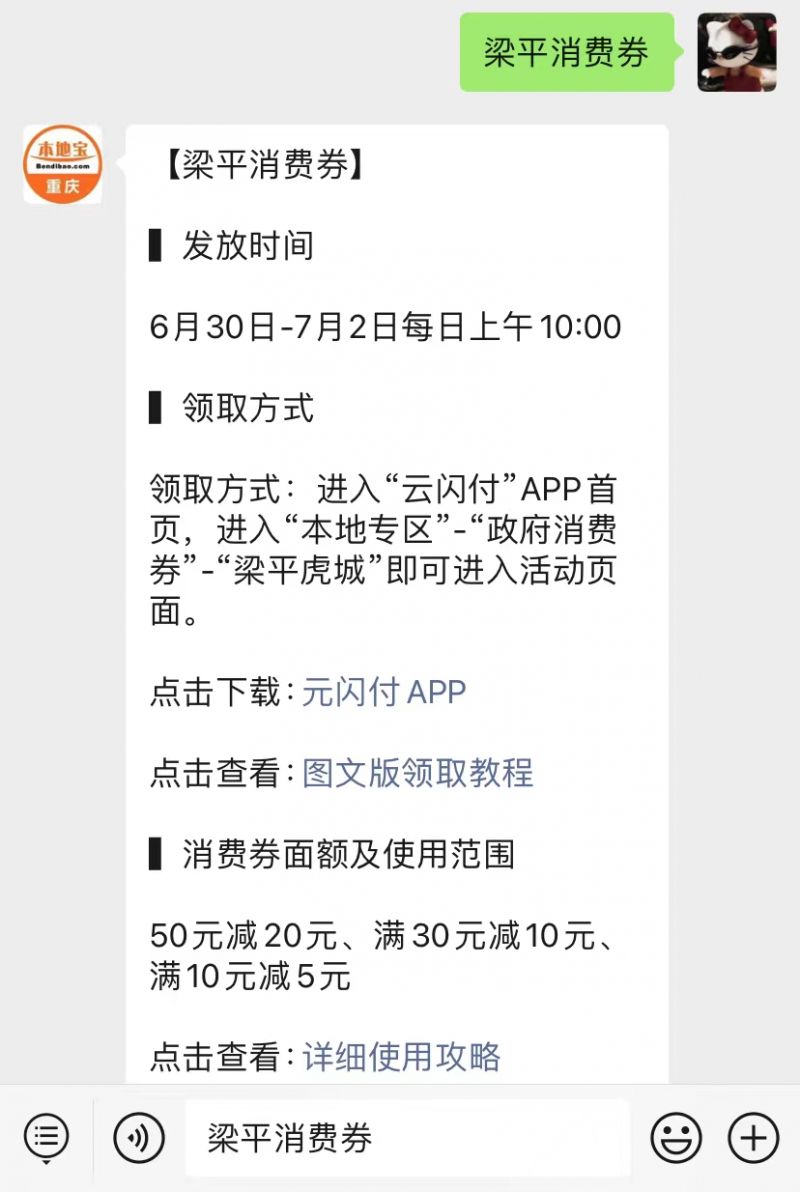The height and width of the screenshot is (1192, 800).
Task: Open the 元闪付 APP download link
Action: 384,692
